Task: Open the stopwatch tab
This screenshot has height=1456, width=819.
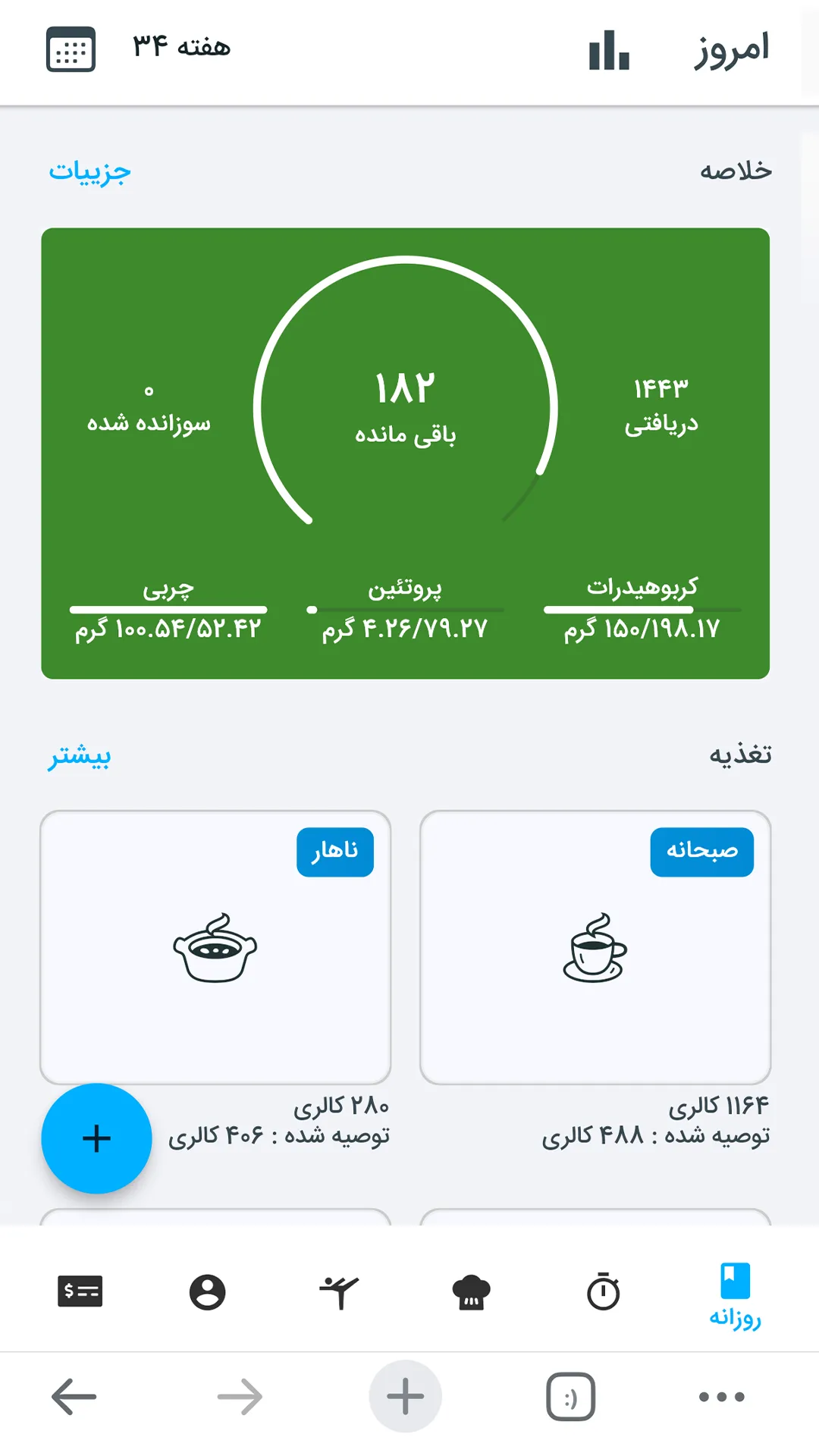Action: [603, 1292]
